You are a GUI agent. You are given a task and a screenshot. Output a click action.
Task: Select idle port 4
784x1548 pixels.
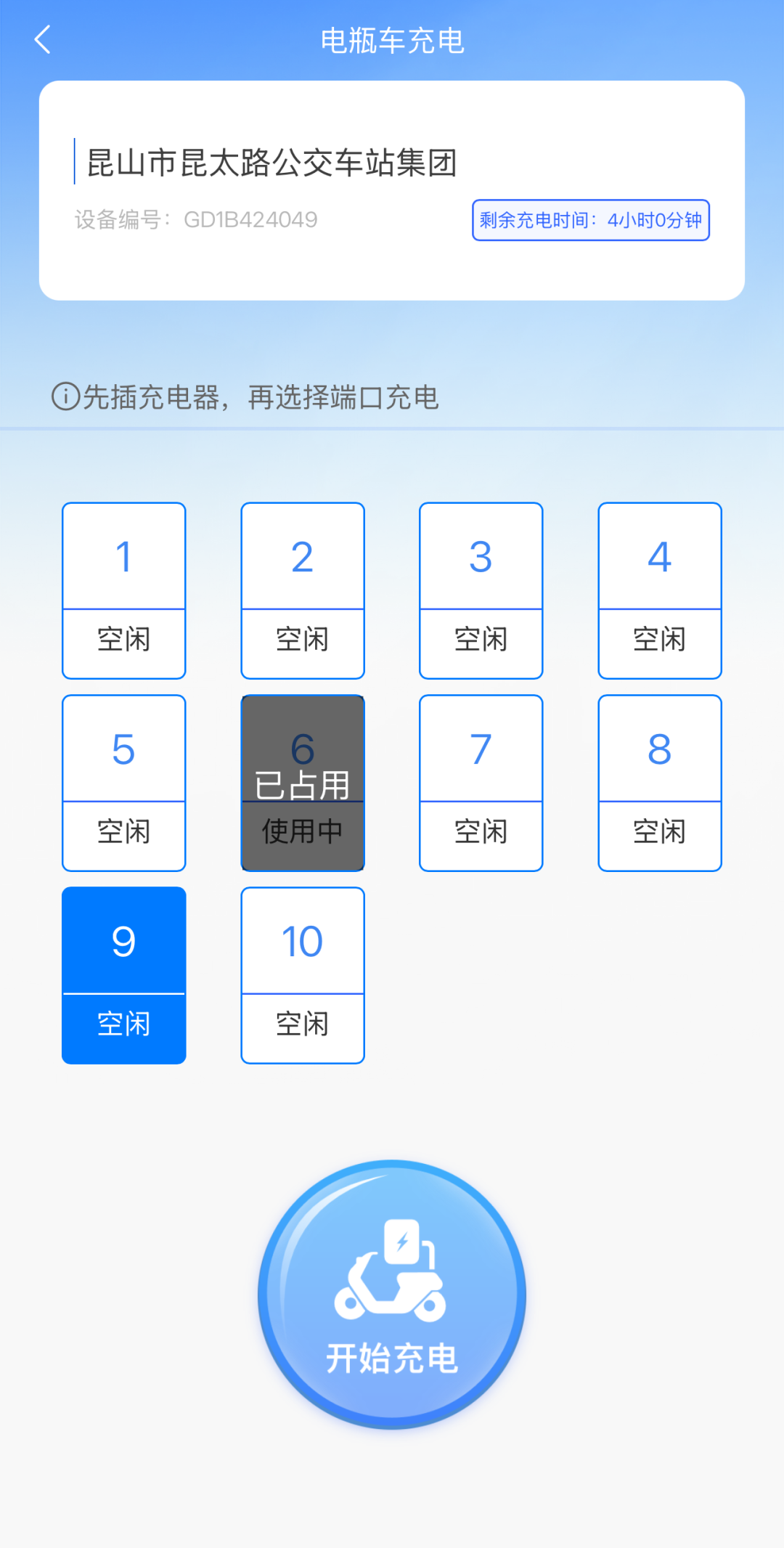point(660,590)
